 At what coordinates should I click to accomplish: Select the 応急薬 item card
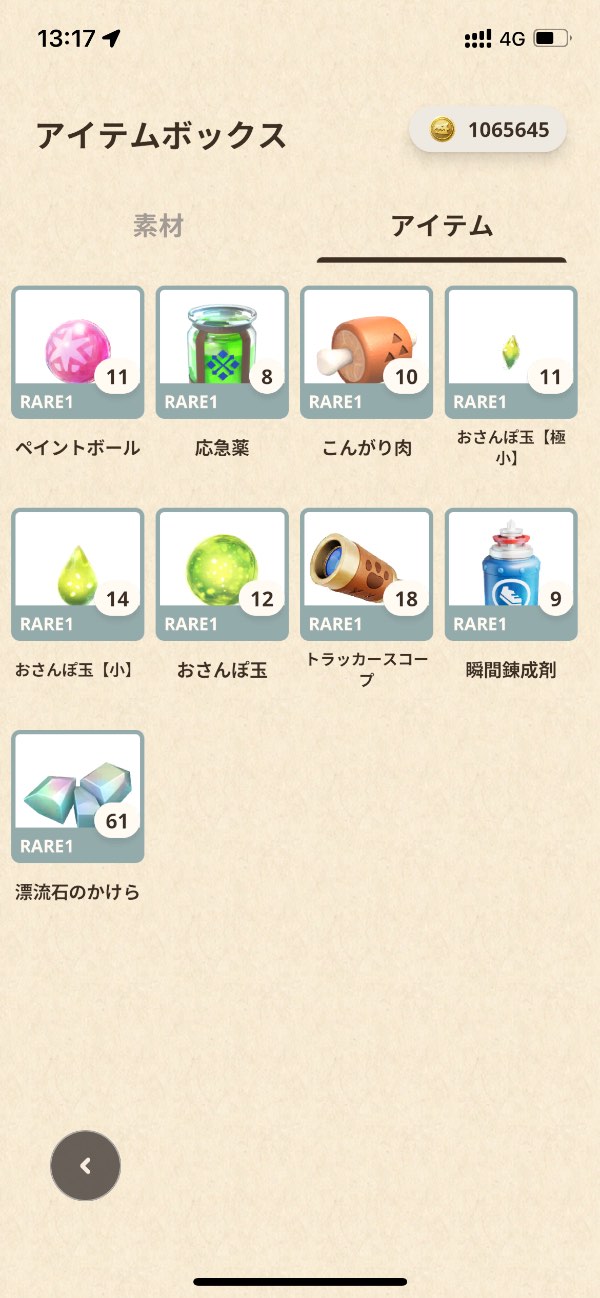[222, 352]
